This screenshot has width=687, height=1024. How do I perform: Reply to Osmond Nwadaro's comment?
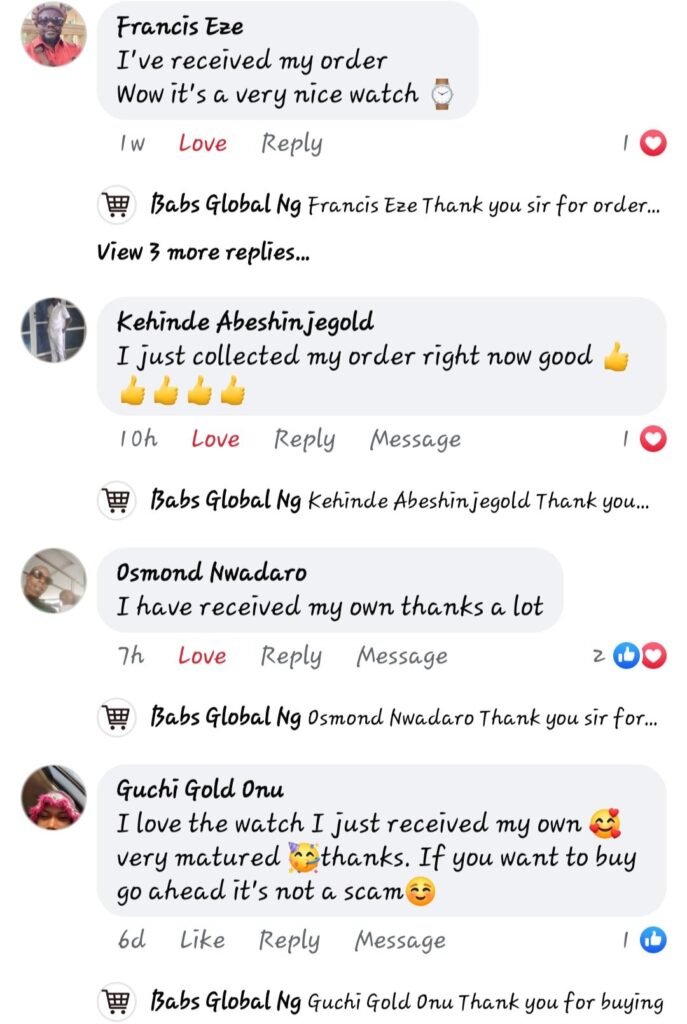pyautogui.click(x=291, y=656)
